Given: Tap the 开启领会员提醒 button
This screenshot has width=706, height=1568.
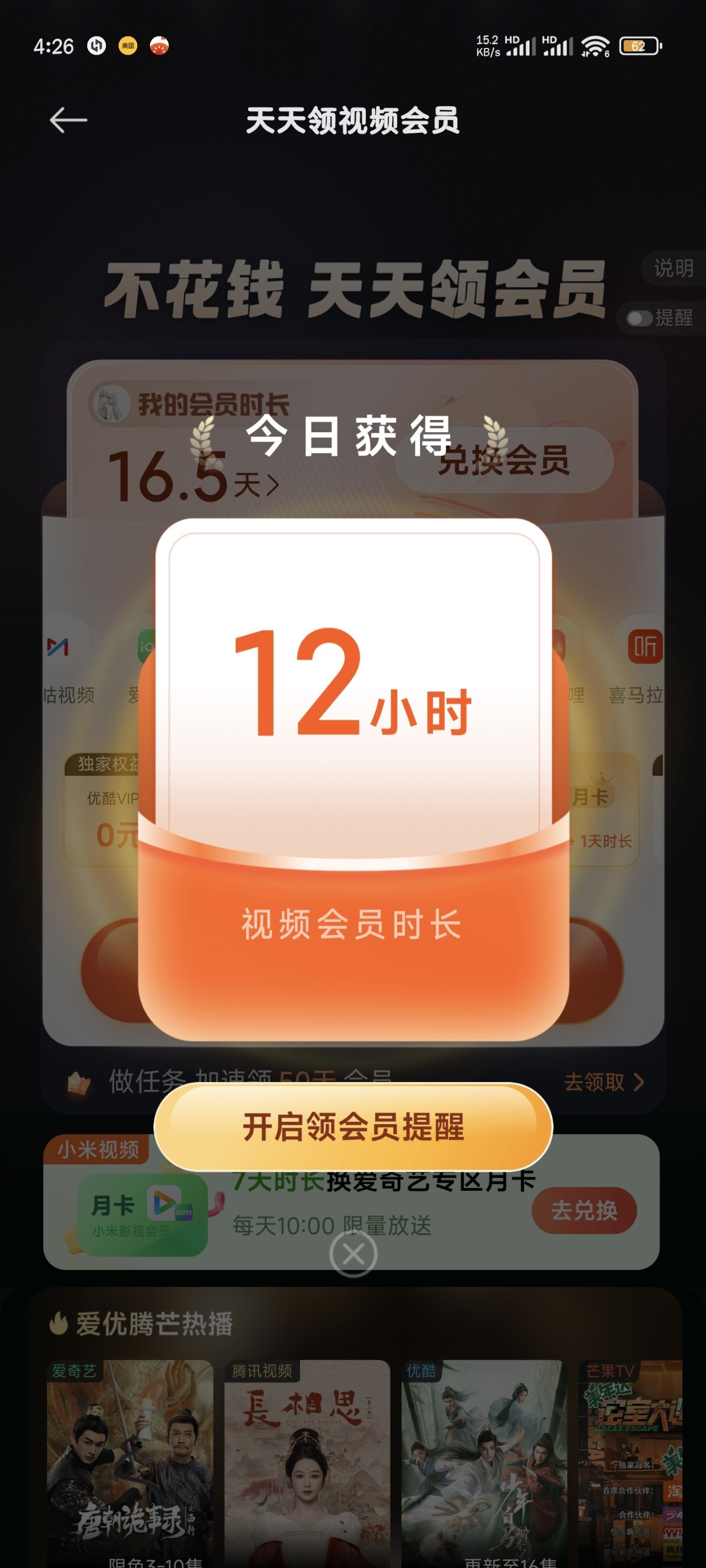Looking at the screenshot, I should (352, 1127).
